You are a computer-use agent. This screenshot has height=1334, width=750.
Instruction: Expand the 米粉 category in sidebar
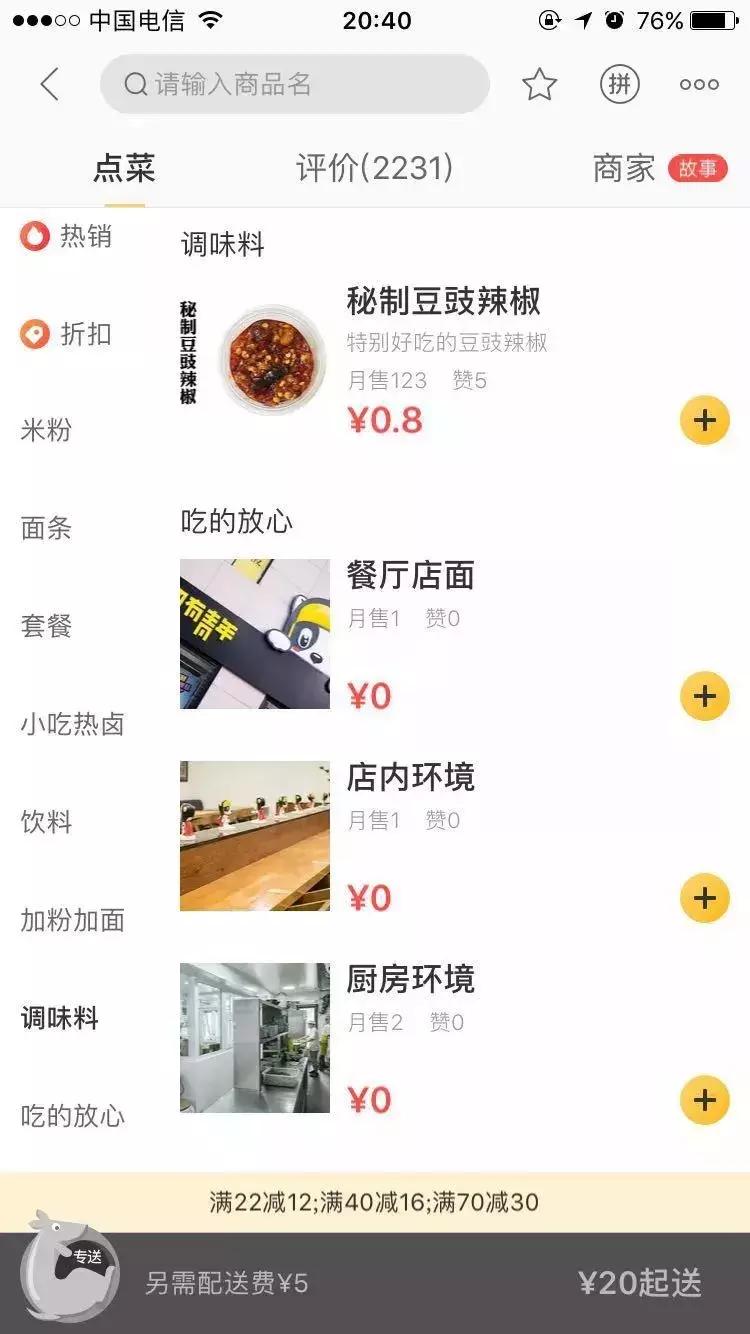[x=46, y=430]
